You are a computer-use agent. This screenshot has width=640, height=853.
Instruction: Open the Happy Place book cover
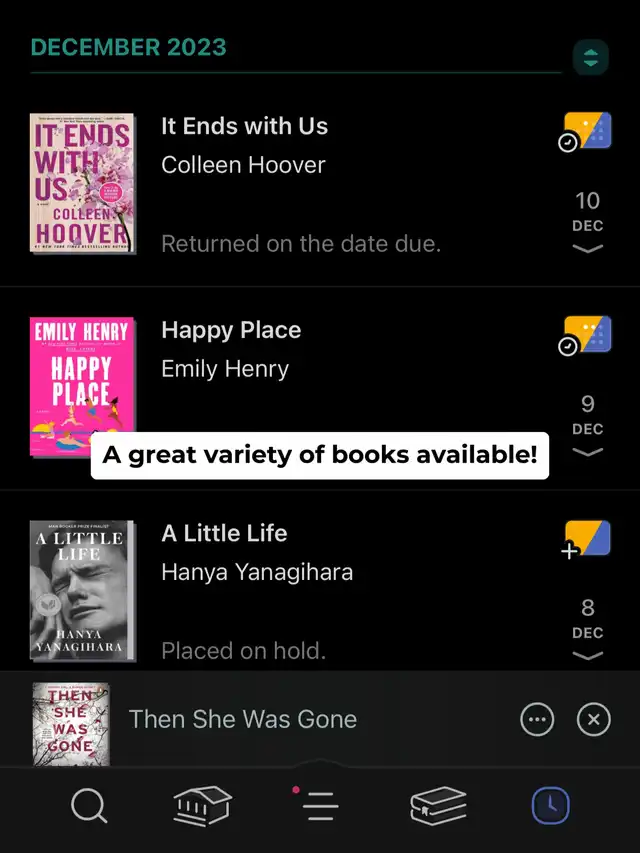pos(82,386)
